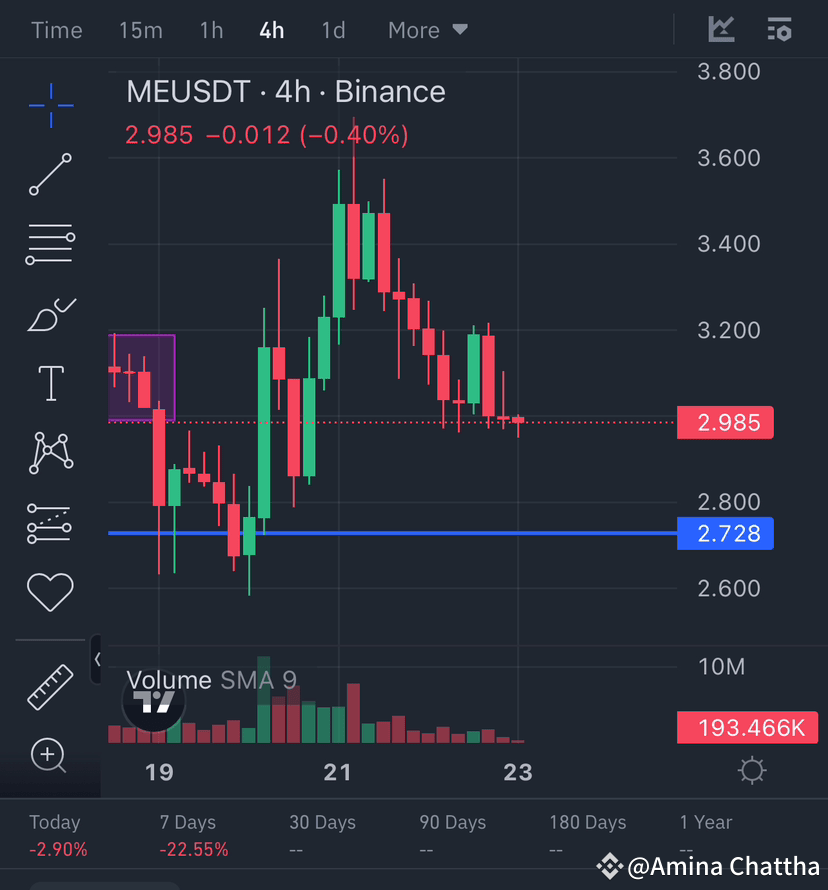The width and height of the screenshot is (828, 890).
Task: Open the emoji heart sticker tool
Action: (x=50, y=591)
